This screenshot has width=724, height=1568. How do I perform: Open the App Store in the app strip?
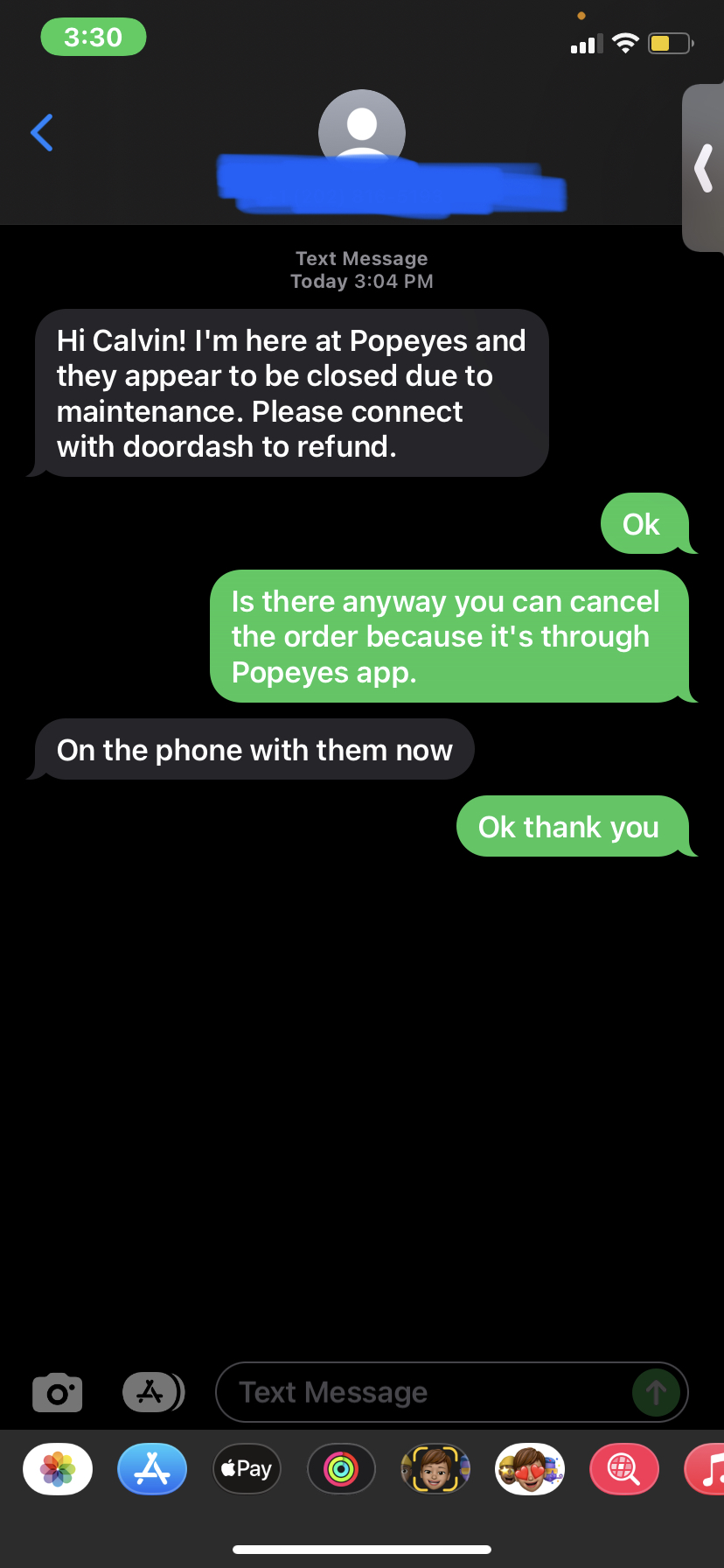[152, 1469]
